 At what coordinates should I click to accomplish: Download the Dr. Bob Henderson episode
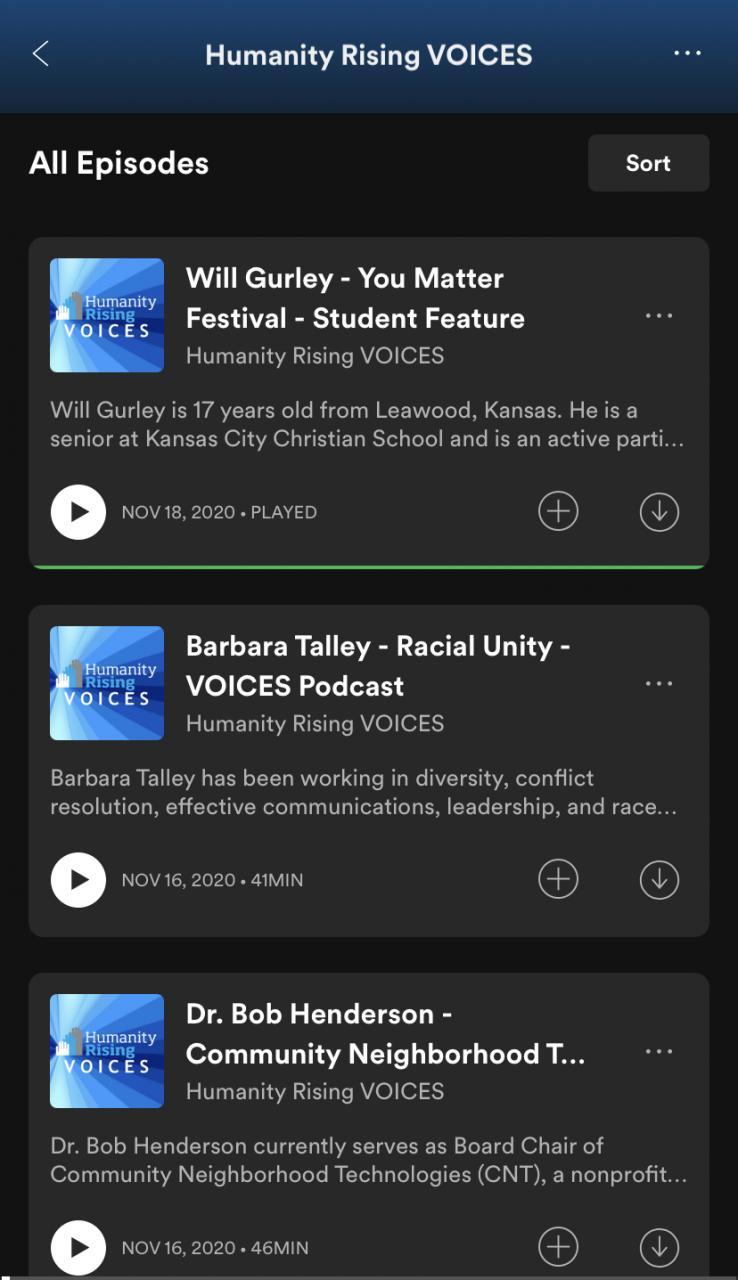659,1247
